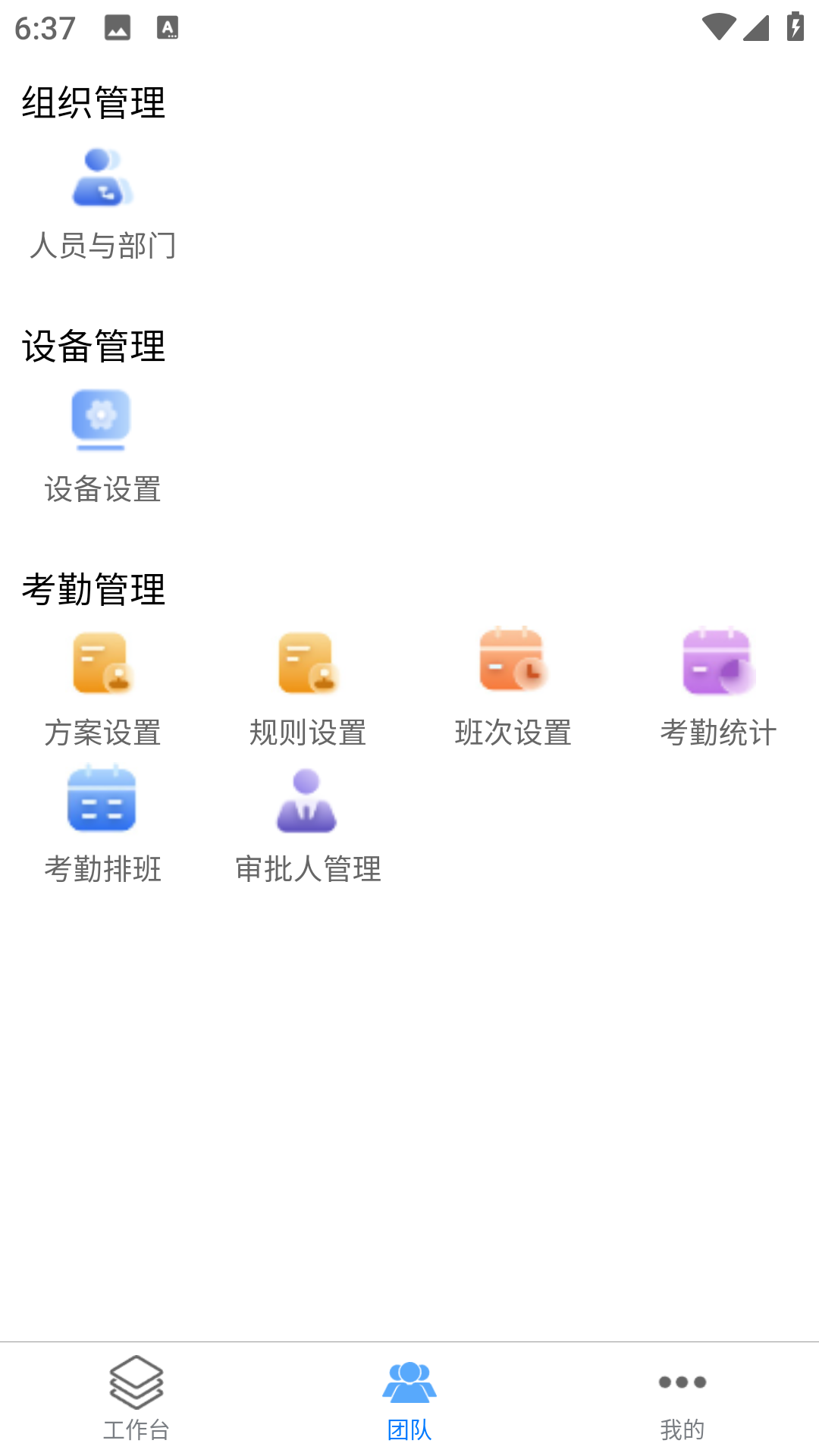Tap the 审批人管理 text label
Viewport: 819px width, 1456px height.
pyautogui.click(x=309, y=870)
